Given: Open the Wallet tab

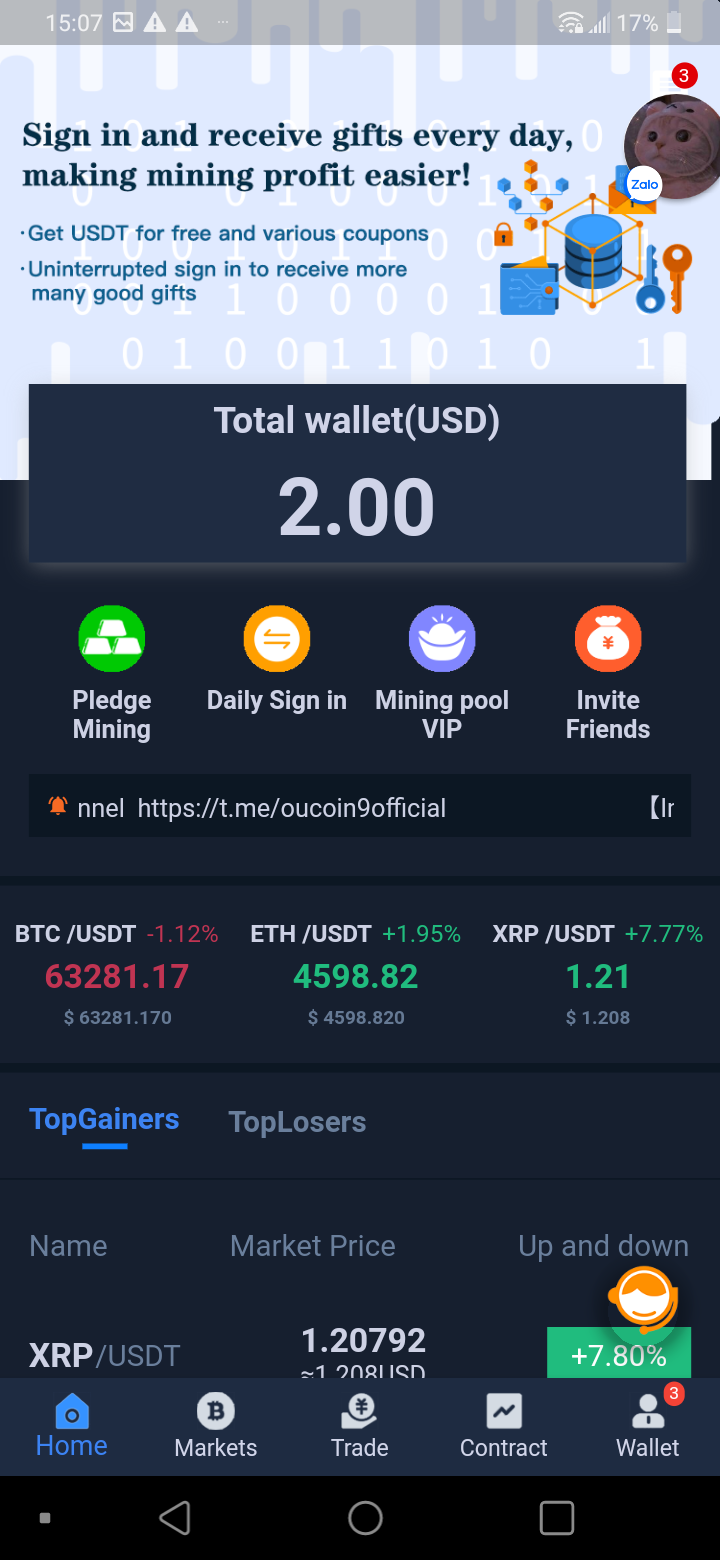Looking at the screenshot, I should pos(648,1427).
